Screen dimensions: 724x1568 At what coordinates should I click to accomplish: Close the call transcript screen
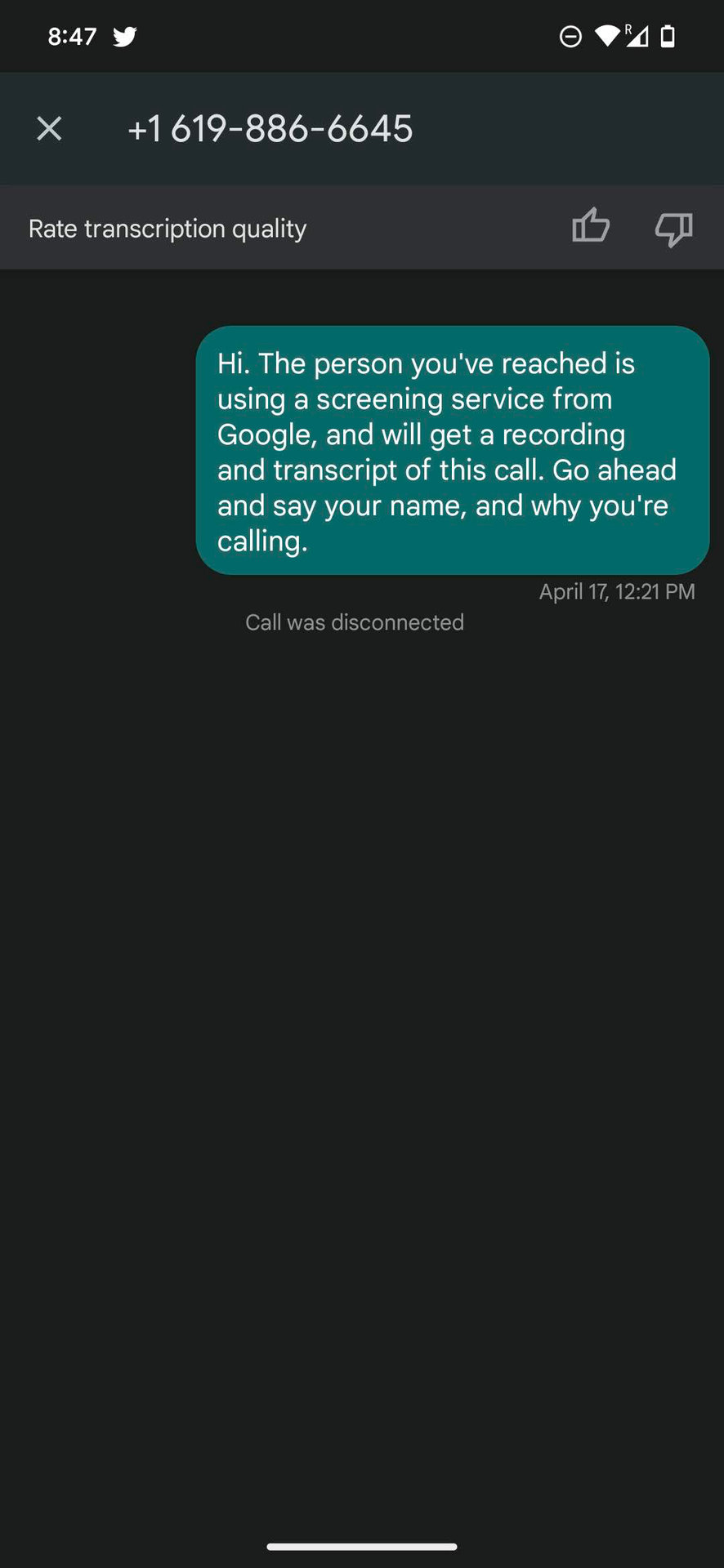[49, 128]
